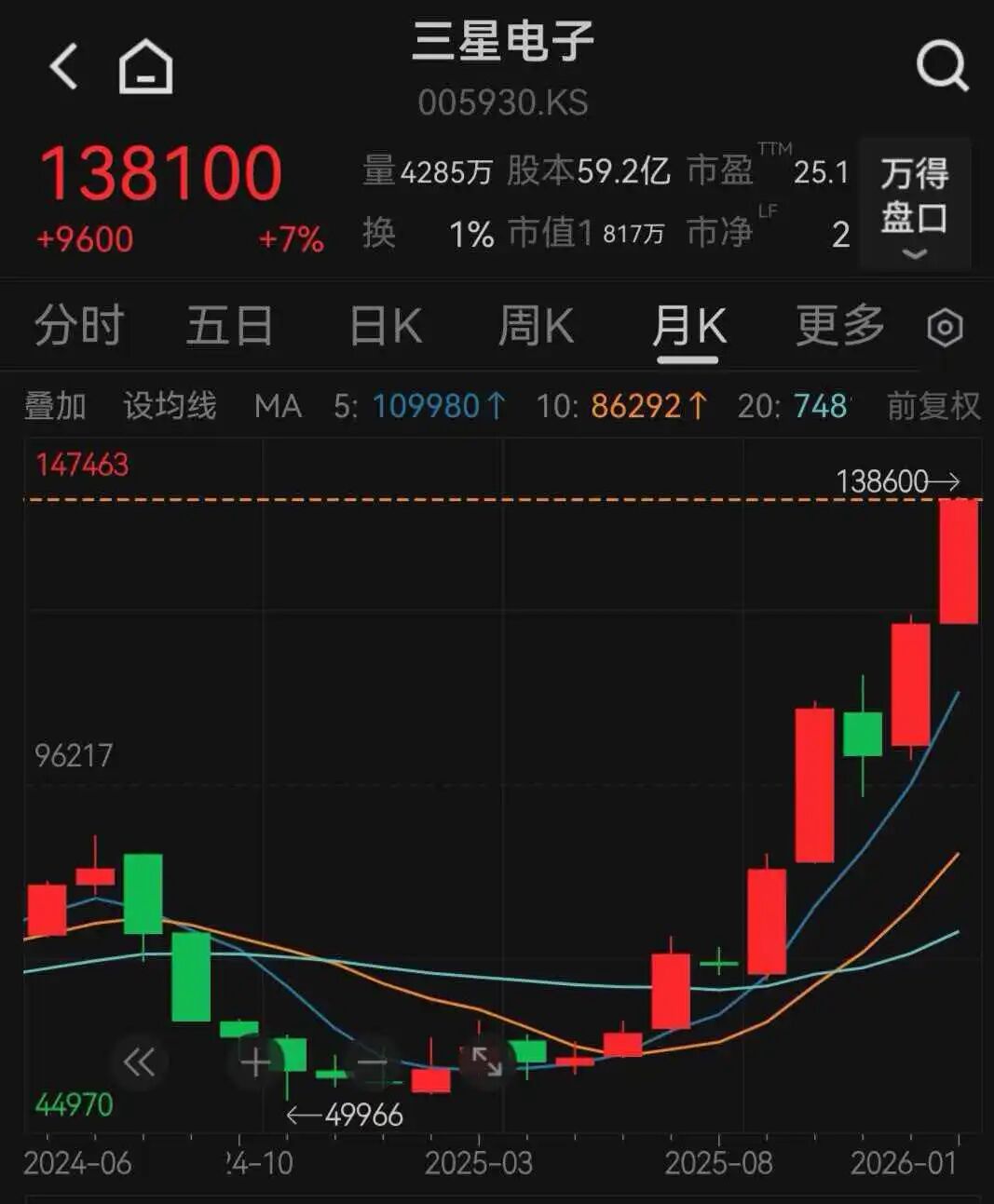Open the stock search magnifier
Viewport: 994px width, 1204px height.
point(942,67)
